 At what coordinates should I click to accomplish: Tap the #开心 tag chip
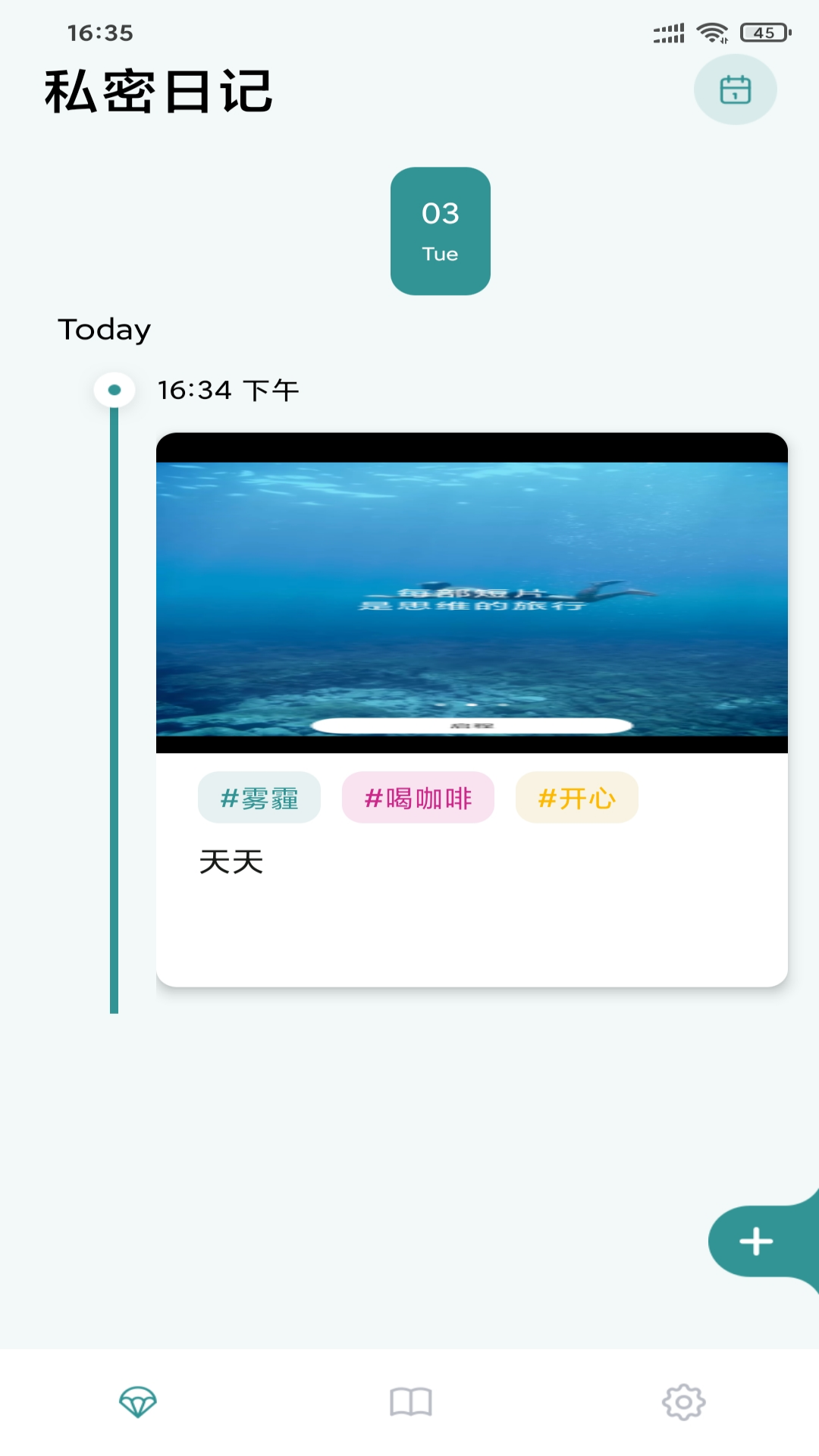click(x=576, y=798)
